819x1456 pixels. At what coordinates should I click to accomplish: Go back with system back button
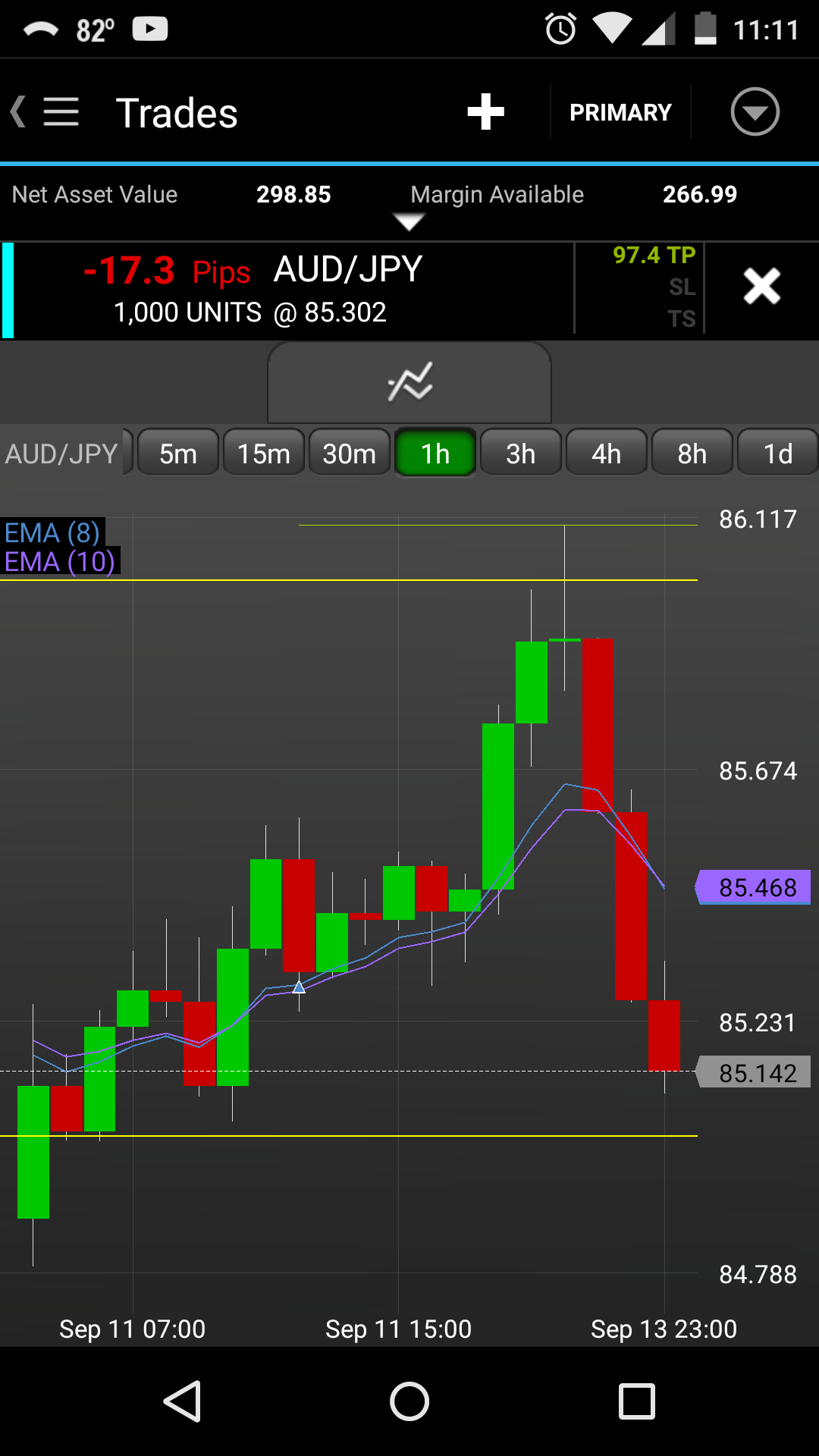pos(182,1401)
